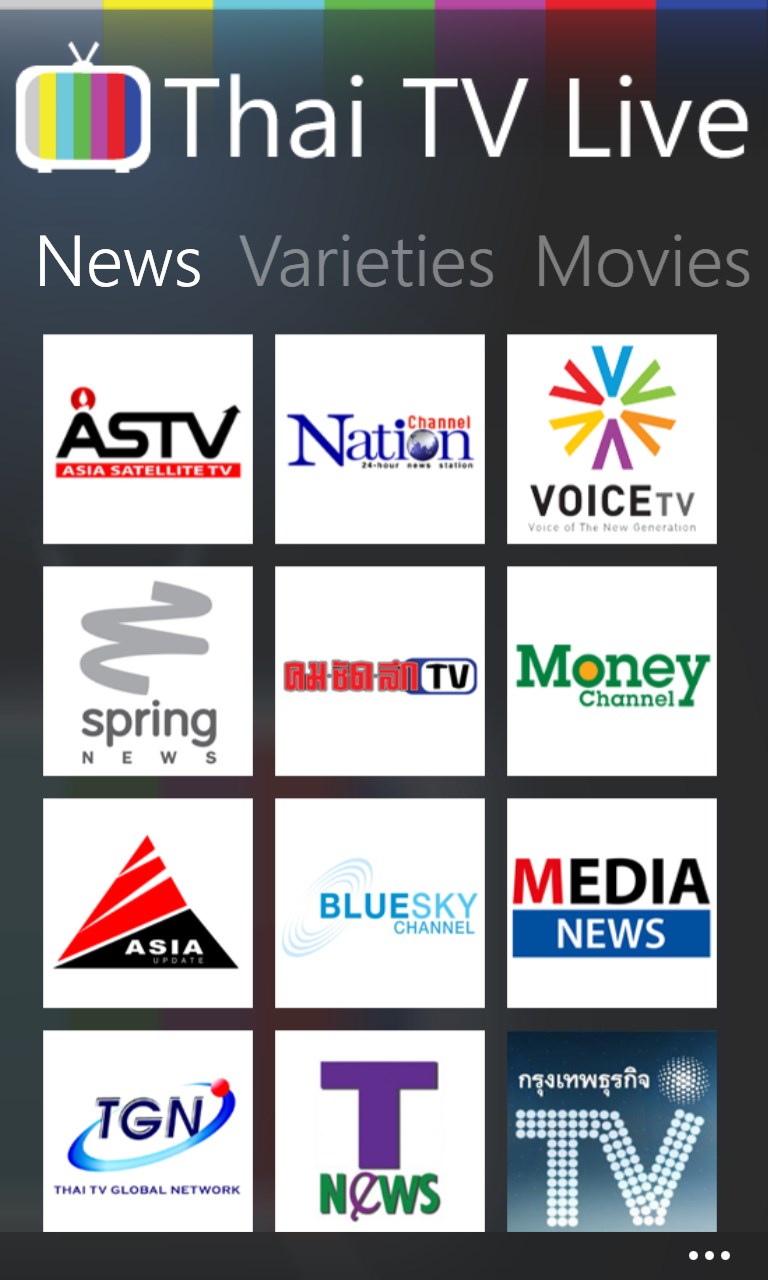Select the News tab
Screen dimensions: 768x1280
(x=118, y=263)
